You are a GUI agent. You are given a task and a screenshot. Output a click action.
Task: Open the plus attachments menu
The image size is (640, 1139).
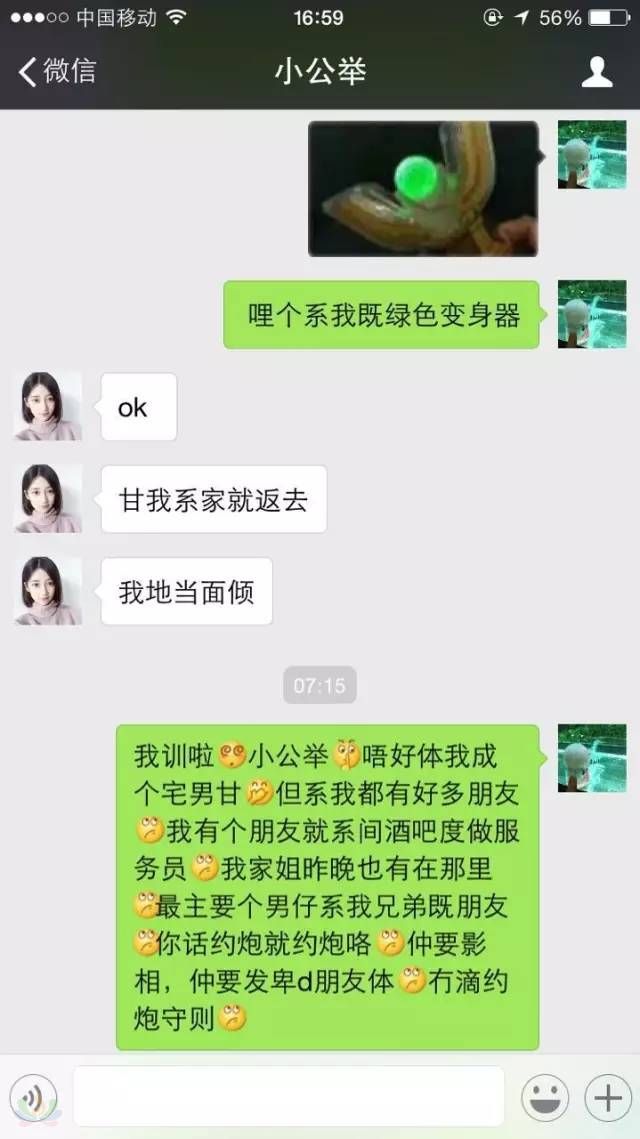608,1098
